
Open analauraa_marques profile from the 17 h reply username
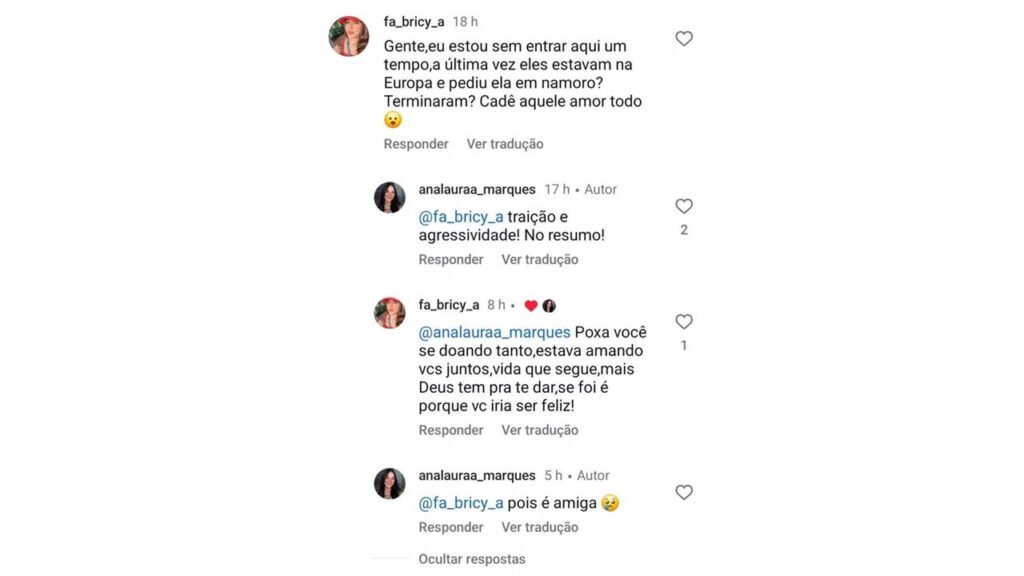point(477,189)
